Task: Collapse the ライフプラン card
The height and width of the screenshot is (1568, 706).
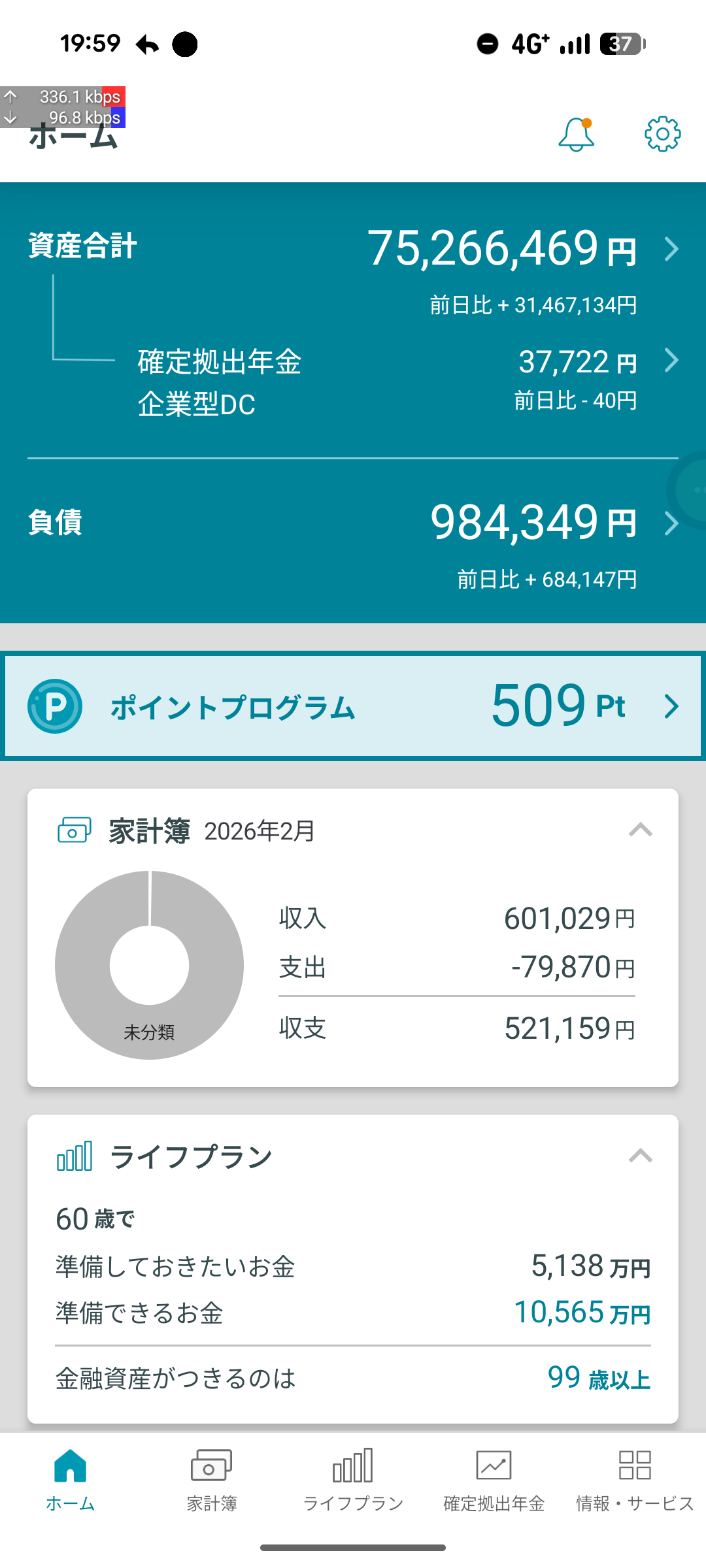Action: pos(640,1156)
